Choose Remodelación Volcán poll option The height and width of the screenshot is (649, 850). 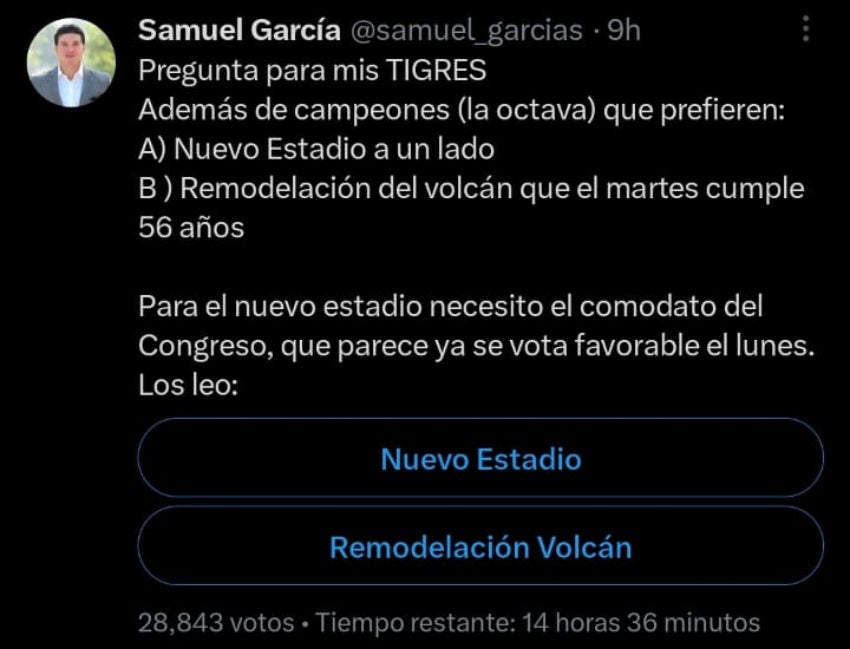coord(480,547)
